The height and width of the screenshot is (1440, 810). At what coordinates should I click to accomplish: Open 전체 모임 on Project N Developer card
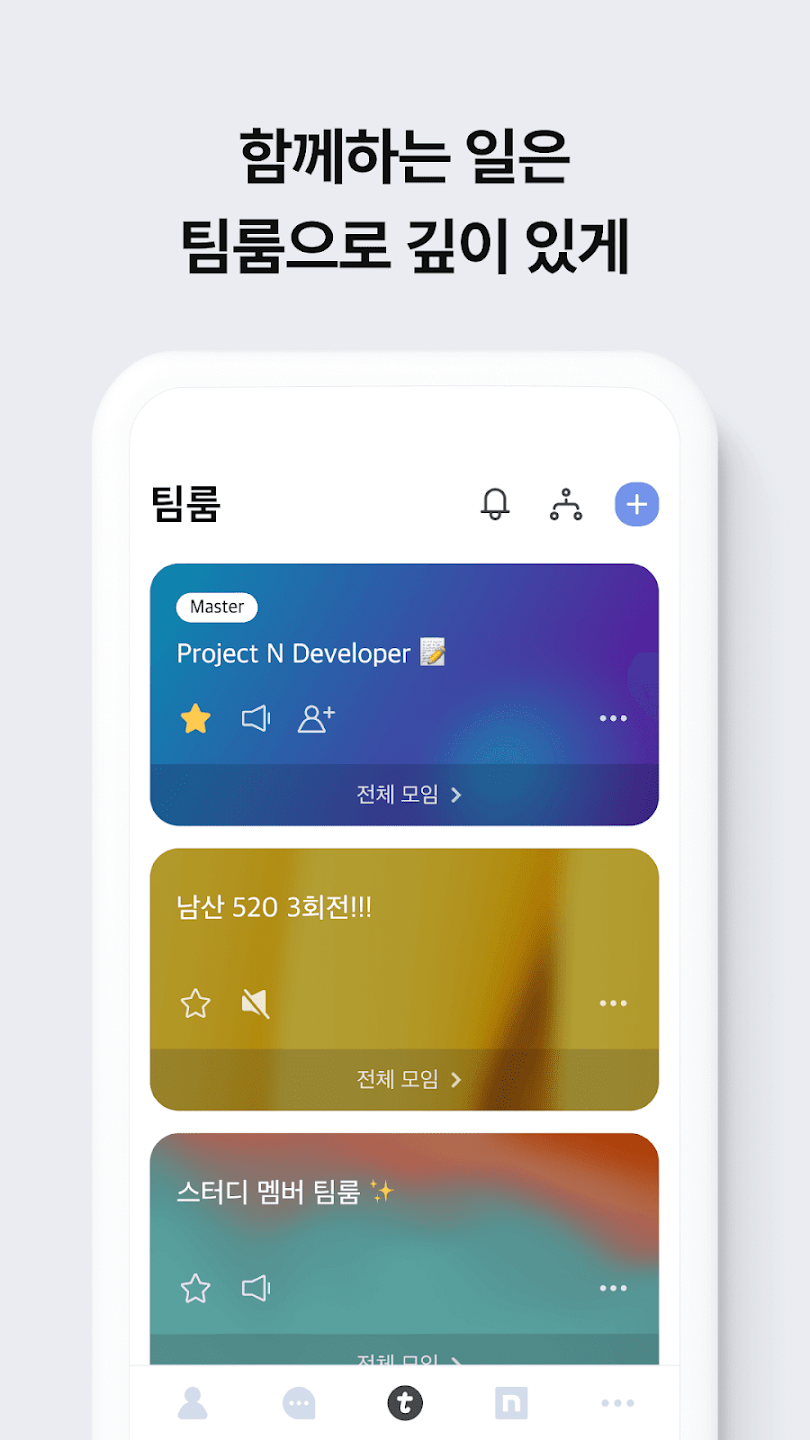click(404, 795)
